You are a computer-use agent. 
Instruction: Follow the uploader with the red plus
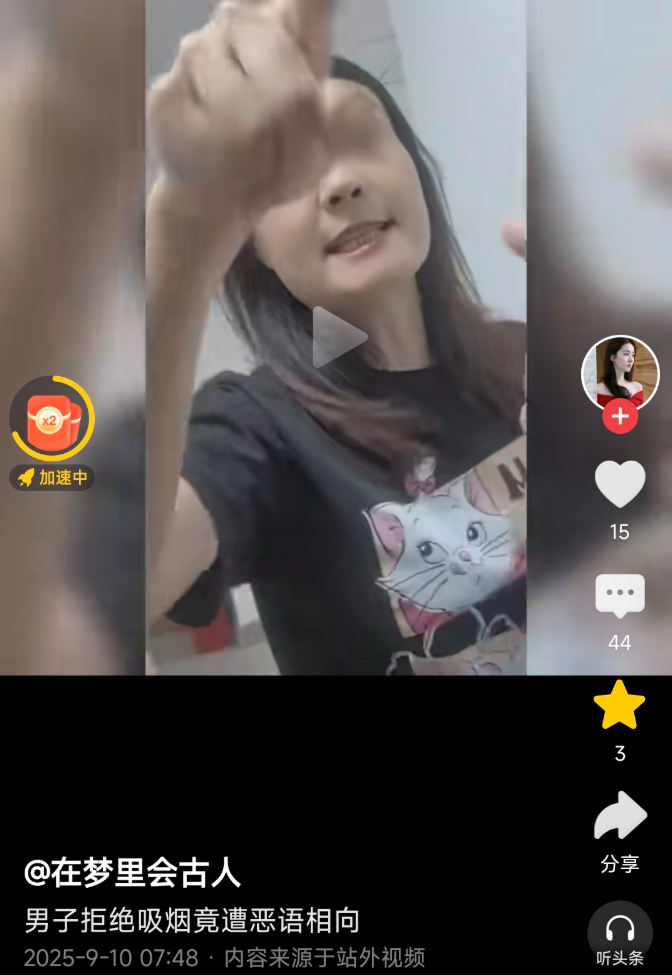click(620, 416)
